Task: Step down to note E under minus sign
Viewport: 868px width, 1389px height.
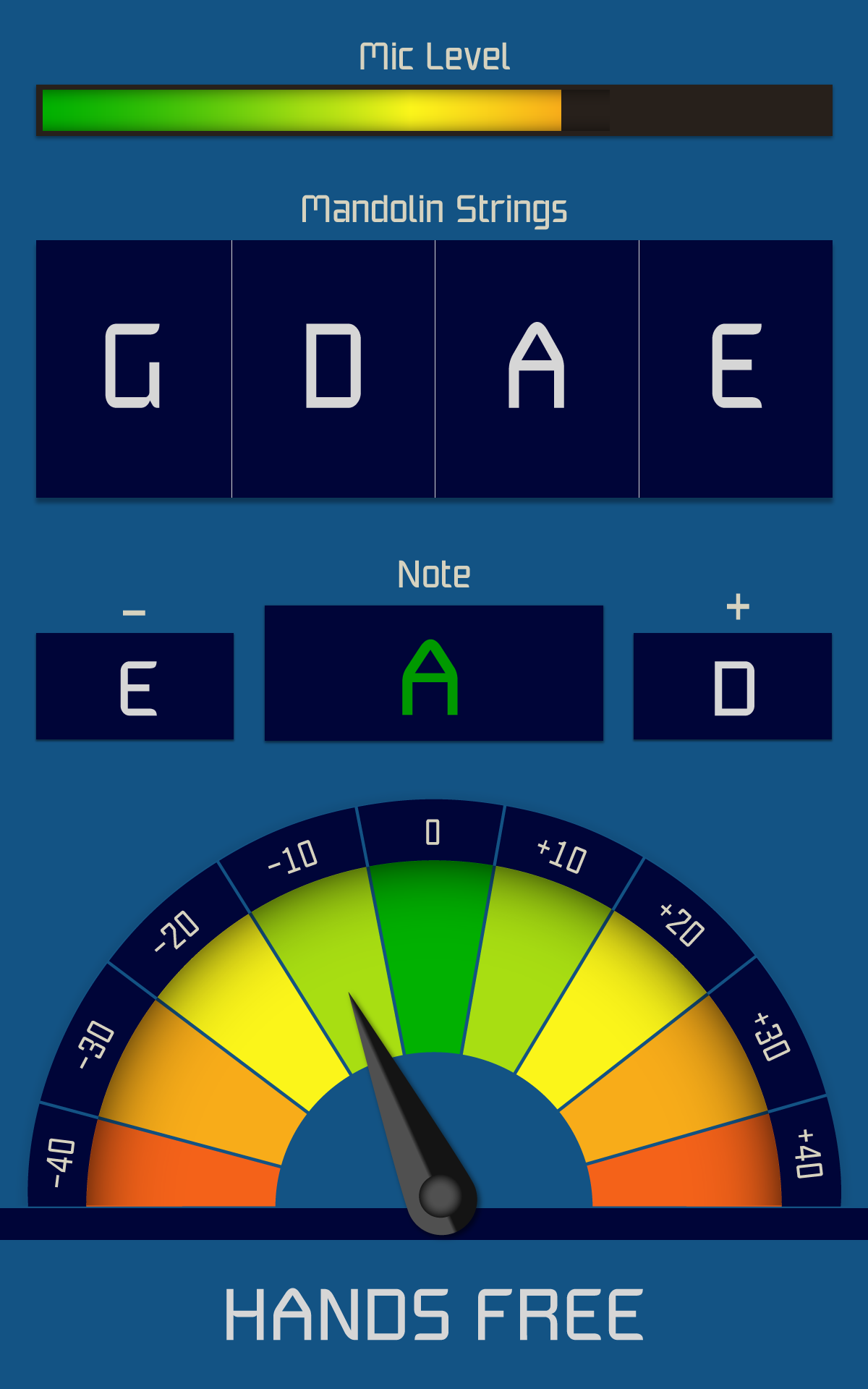Action: coord(135,686)
